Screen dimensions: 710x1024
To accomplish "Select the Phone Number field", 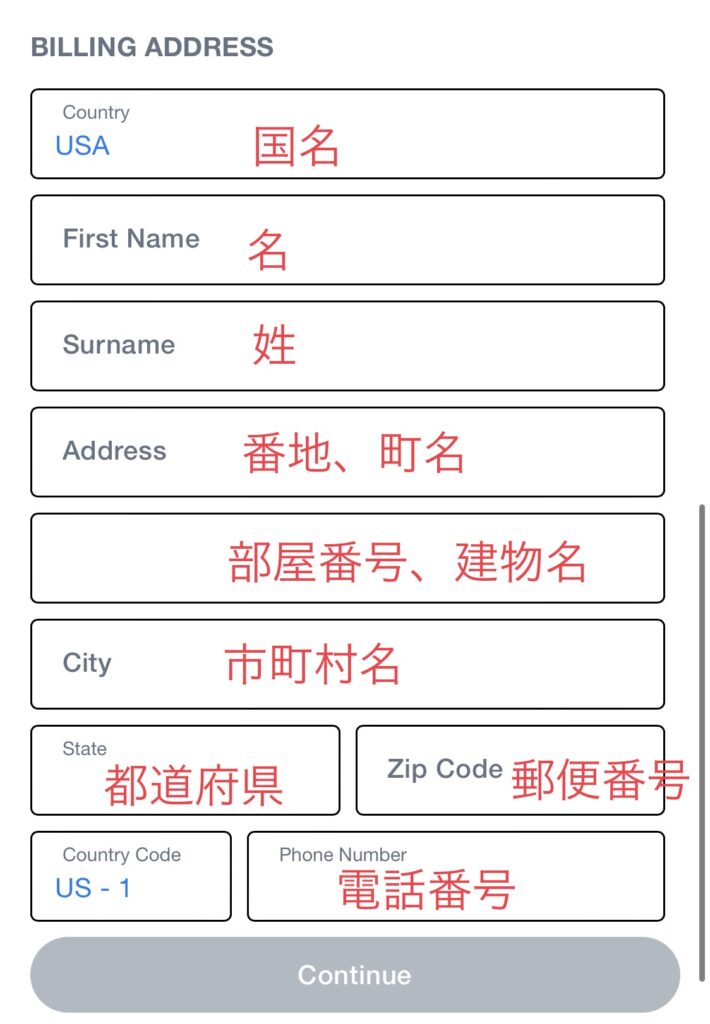I will 455,876.
